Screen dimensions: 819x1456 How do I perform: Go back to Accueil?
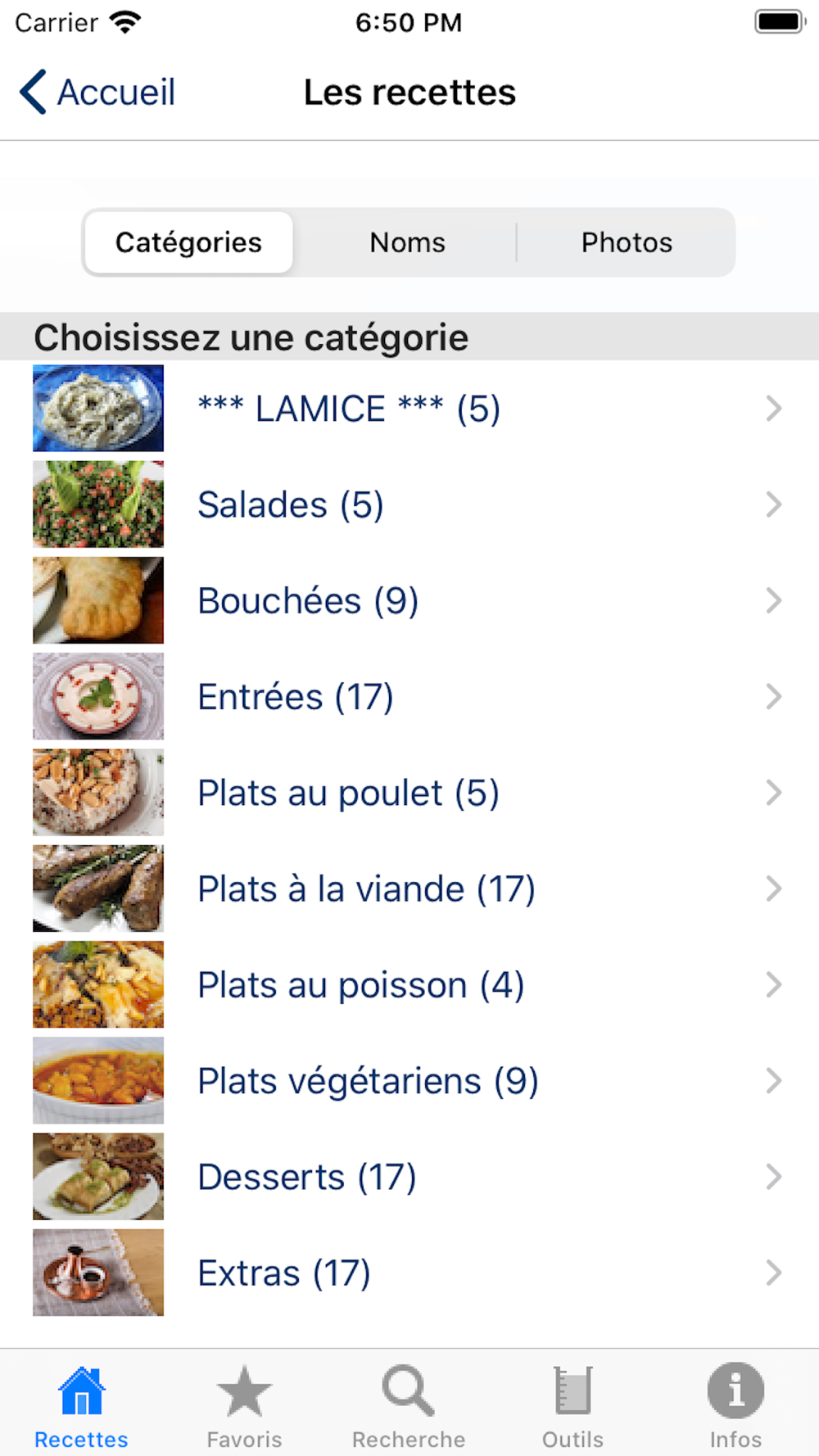coord(97,92)
